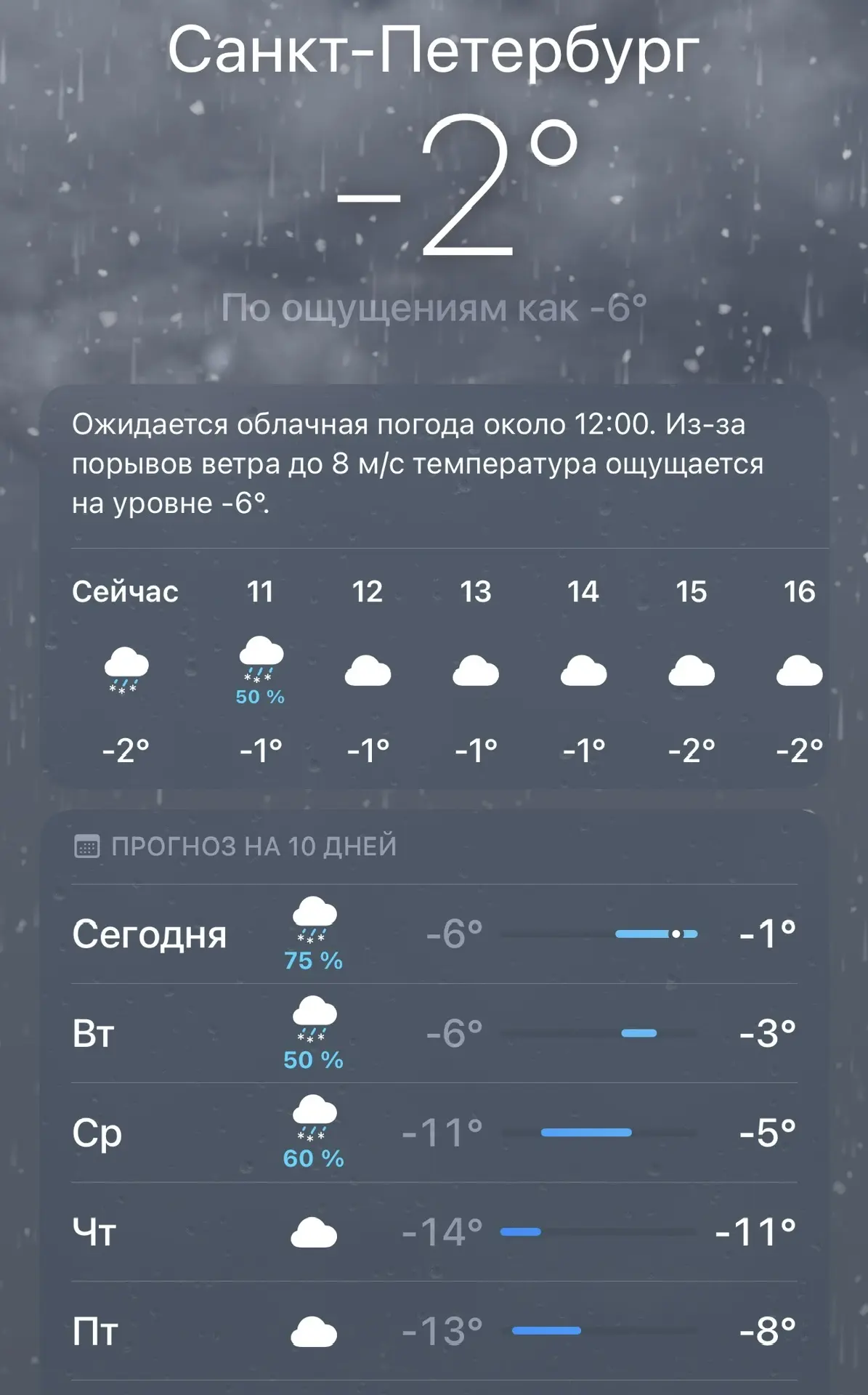Show the Чт day forecast details
This screenshot has width=868, height=1395.
(x=434, y=1232)
